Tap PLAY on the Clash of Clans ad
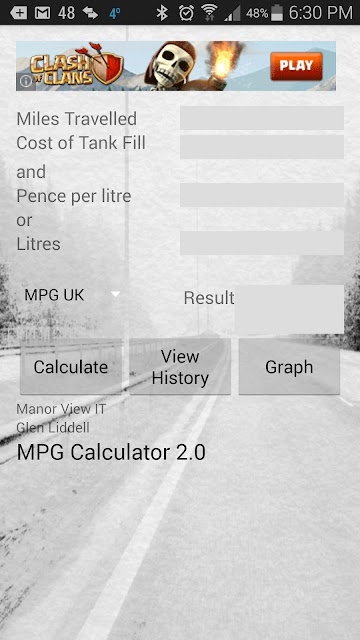The width and height of the screenshot is (360, 640). [296, 66]
